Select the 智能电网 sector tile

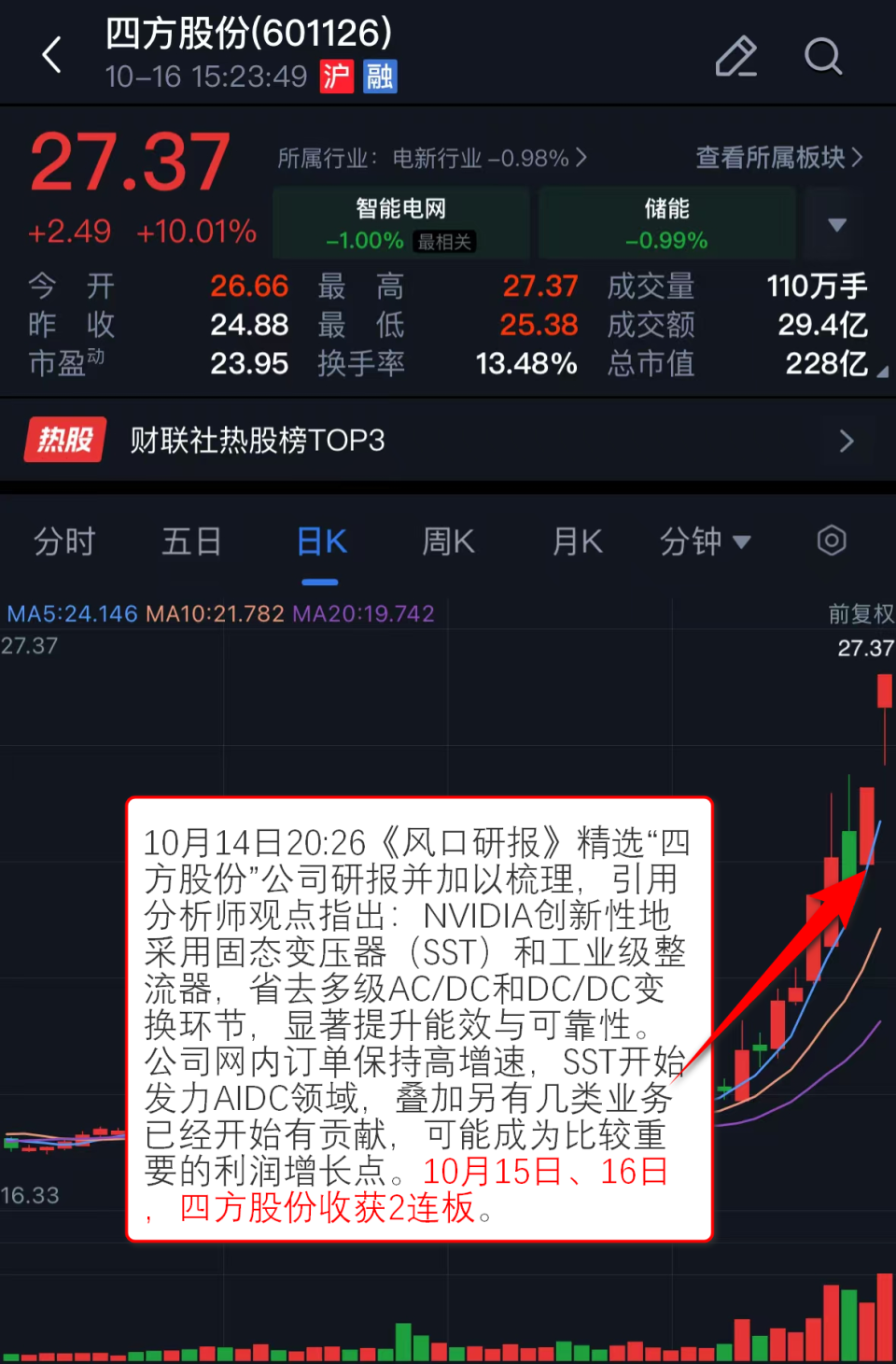(399, 223)
